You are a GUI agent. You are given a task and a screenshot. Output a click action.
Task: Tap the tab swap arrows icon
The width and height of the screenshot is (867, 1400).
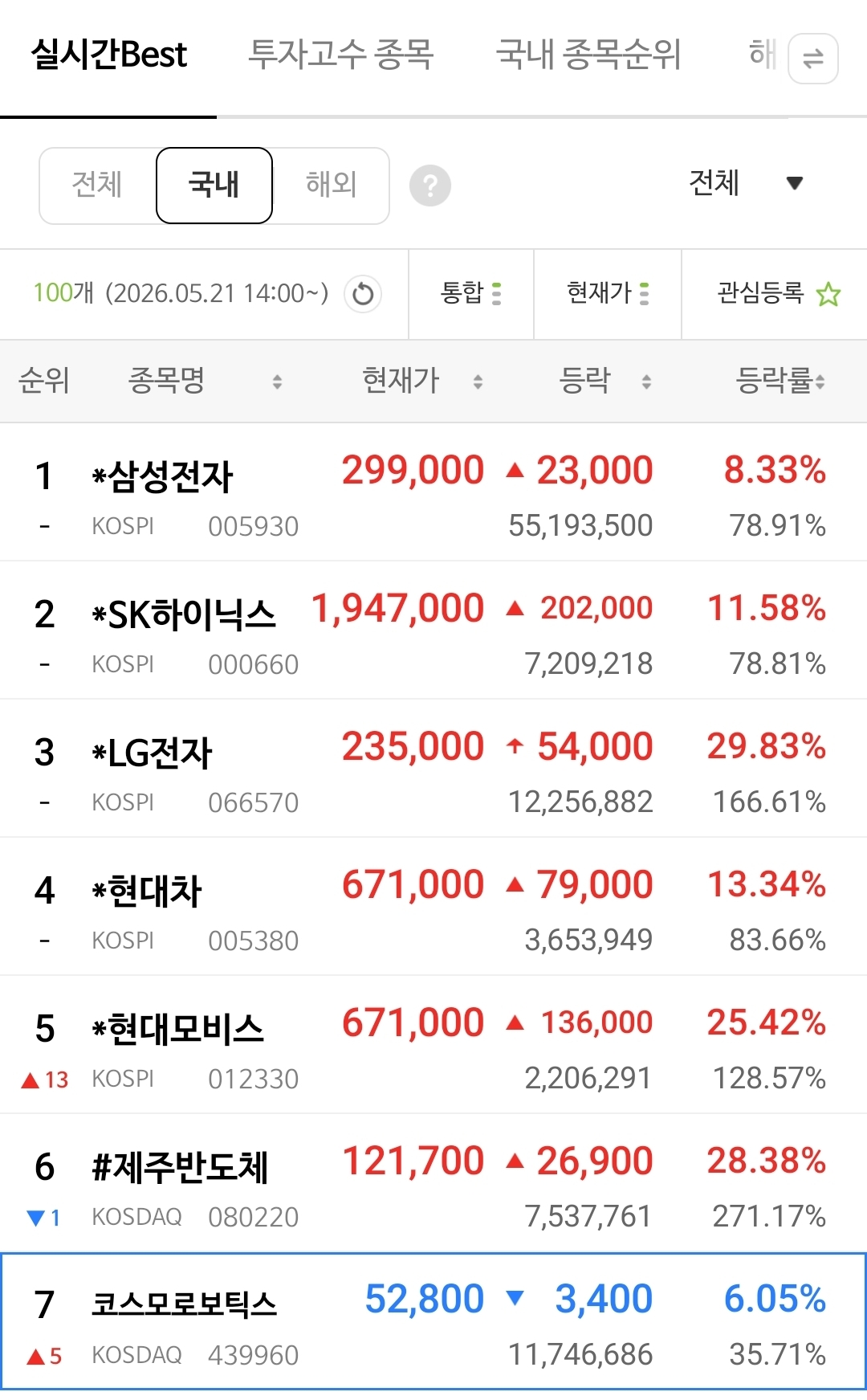tap(813, 59)
